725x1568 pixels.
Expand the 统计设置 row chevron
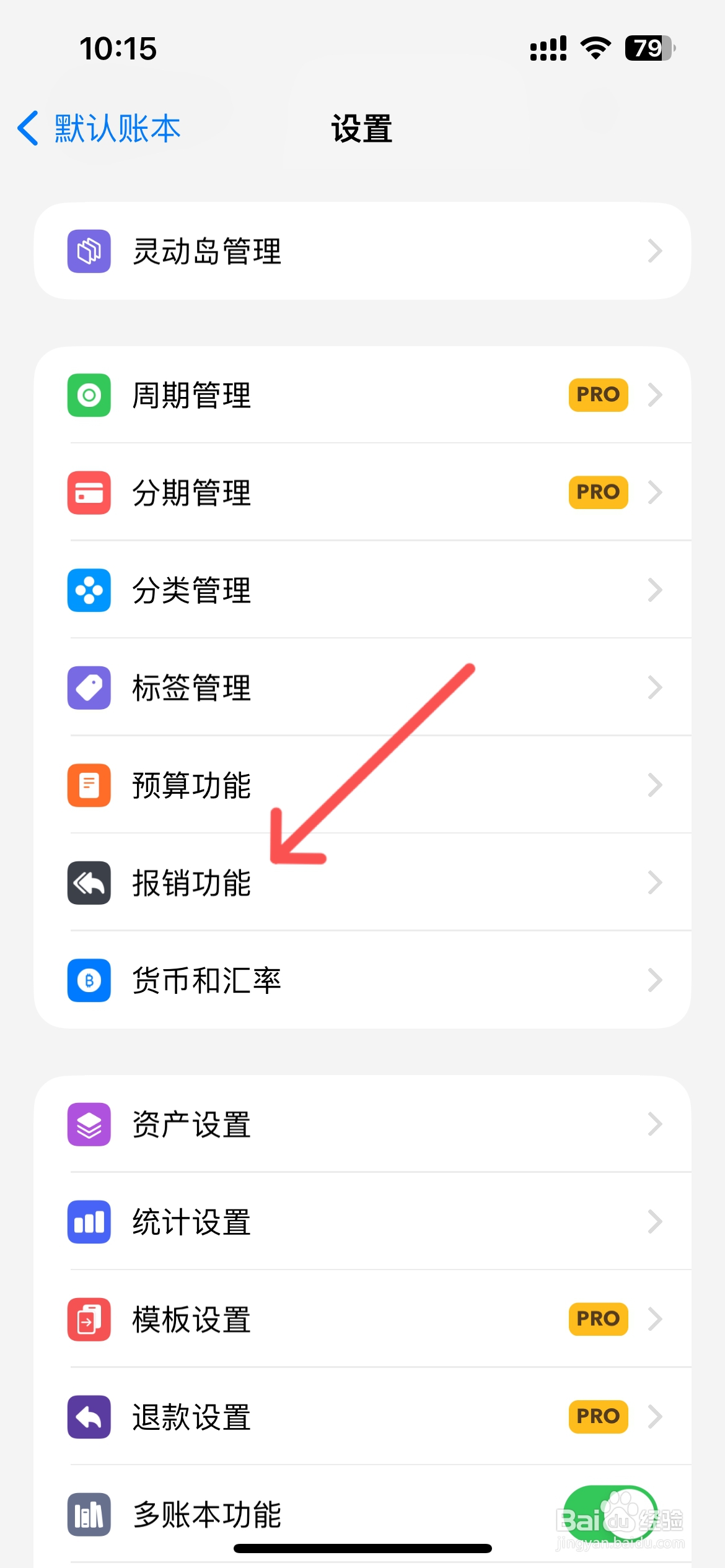[655, 1222]
